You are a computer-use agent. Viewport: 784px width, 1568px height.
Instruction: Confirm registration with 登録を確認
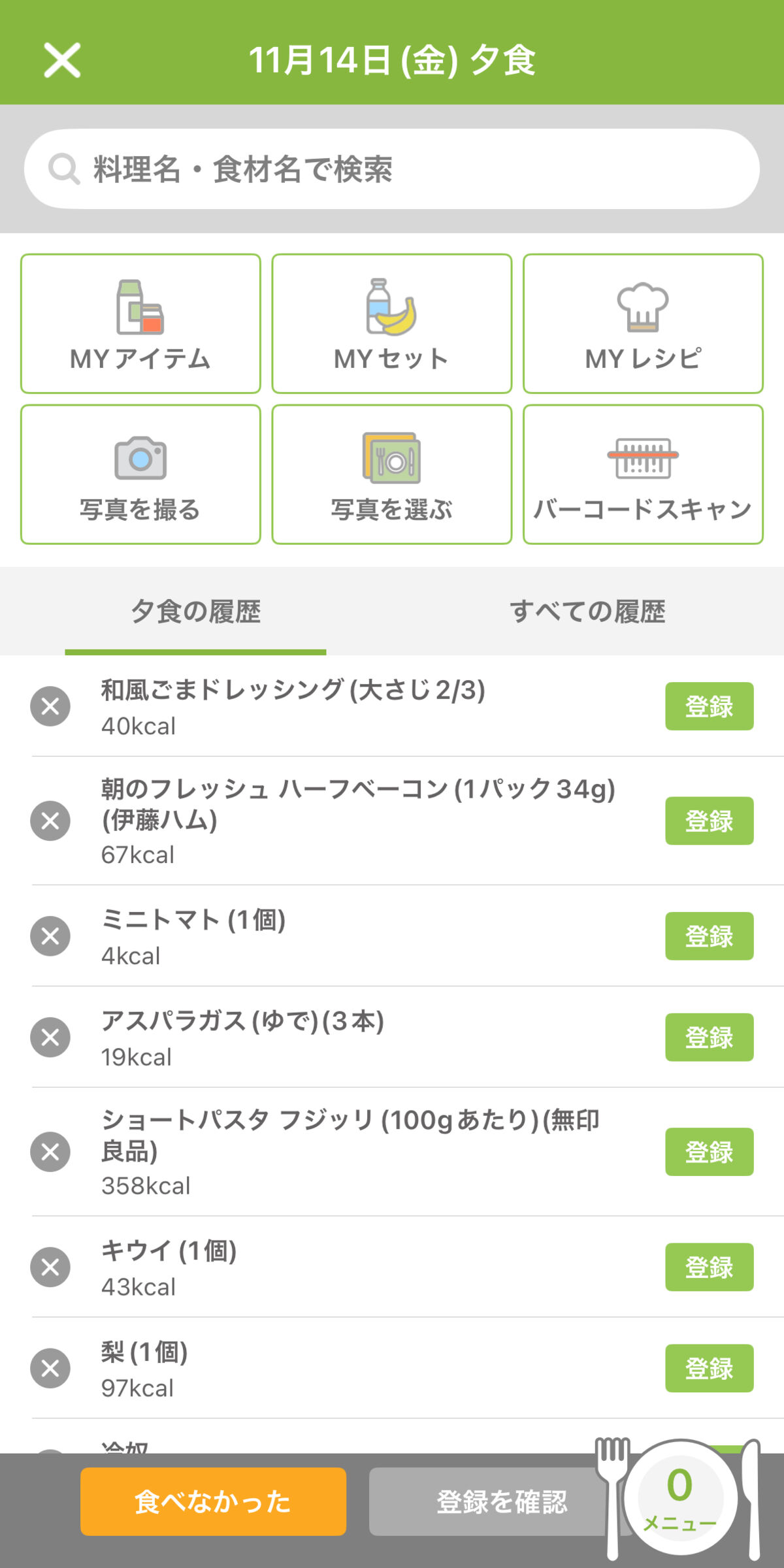(x=503, y=1502)
